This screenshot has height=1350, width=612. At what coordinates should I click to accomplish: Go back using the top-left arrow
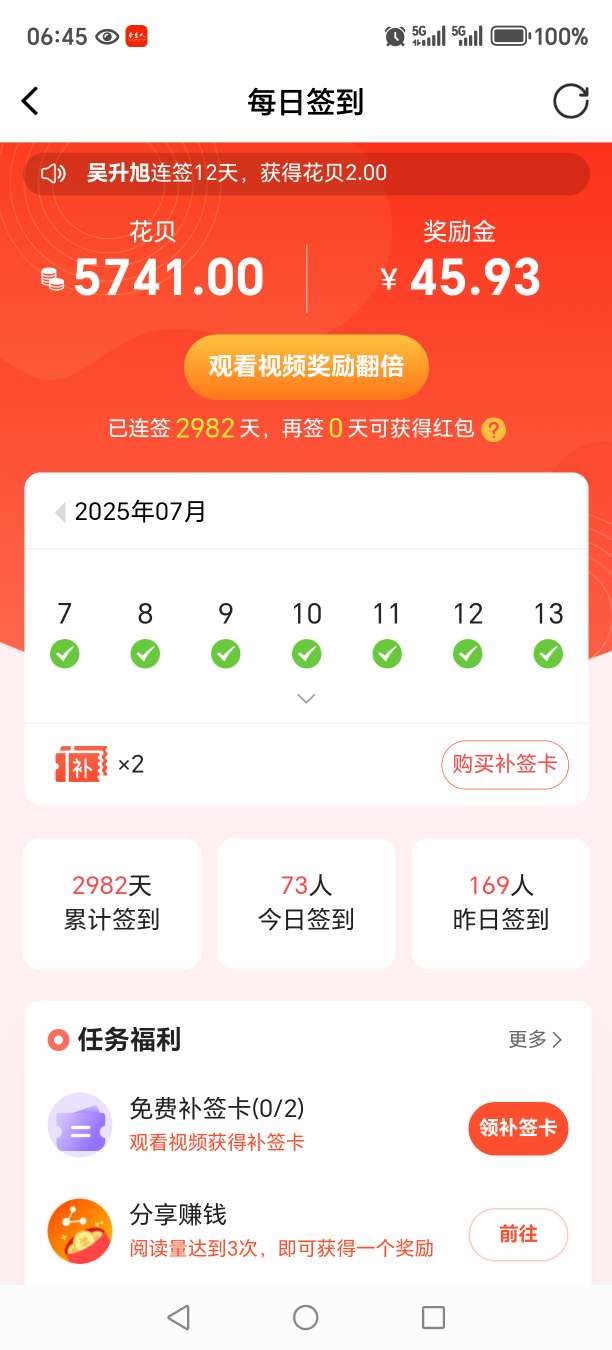30,101
